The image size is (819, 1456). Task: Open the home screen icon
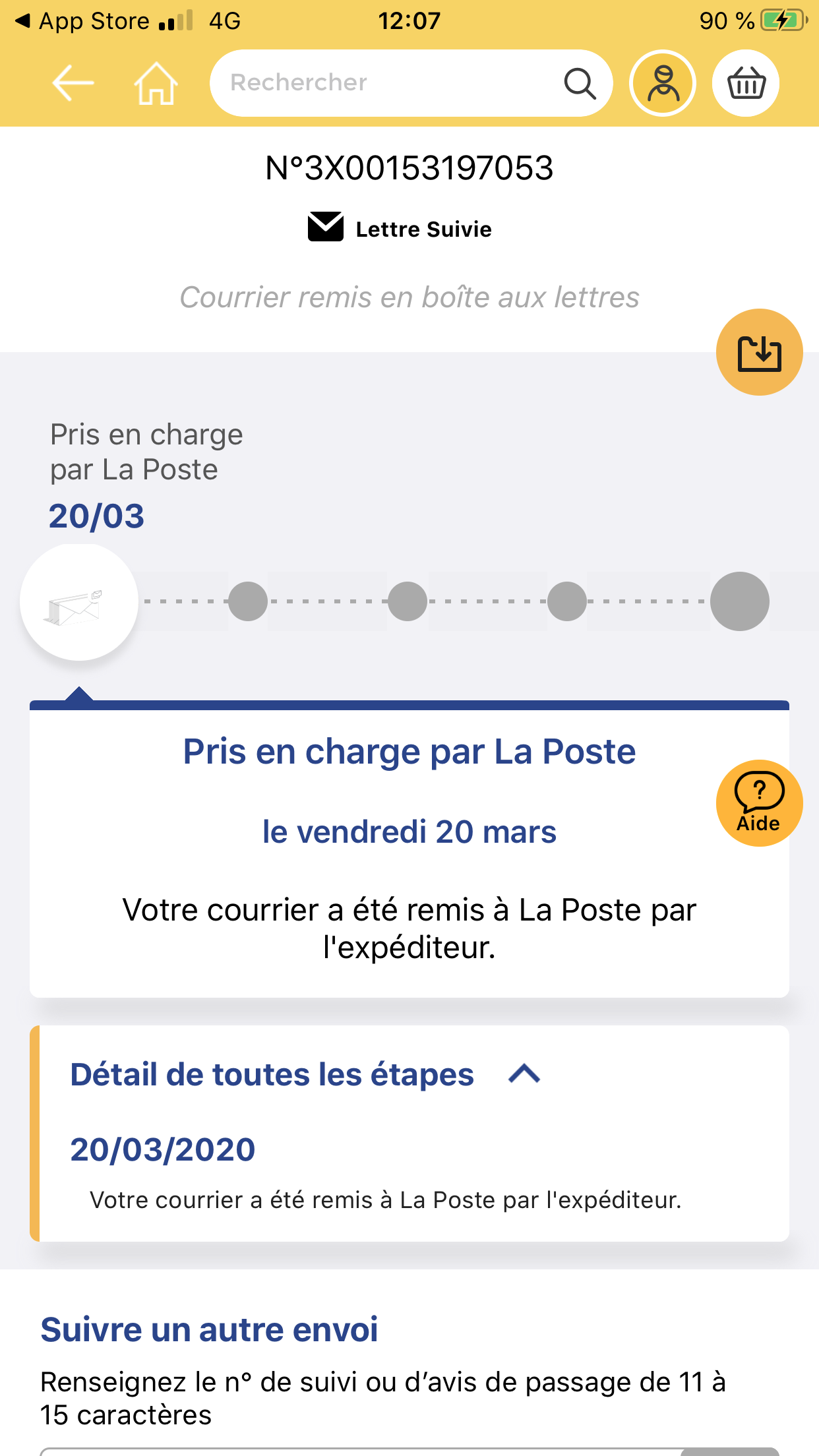pyautogui.click(x=156, y=83)
